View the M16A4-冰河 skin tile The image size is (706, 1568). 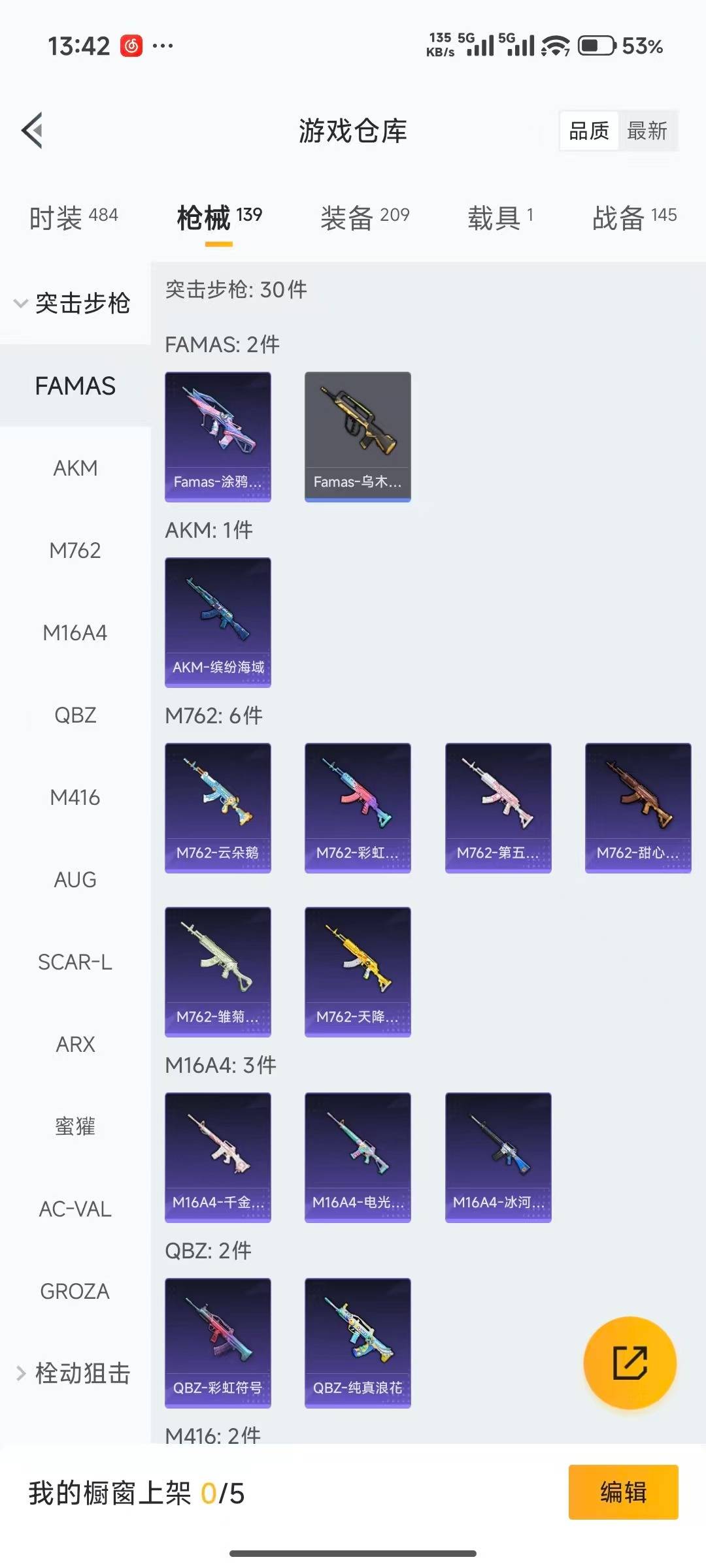tap(498, 1157)
